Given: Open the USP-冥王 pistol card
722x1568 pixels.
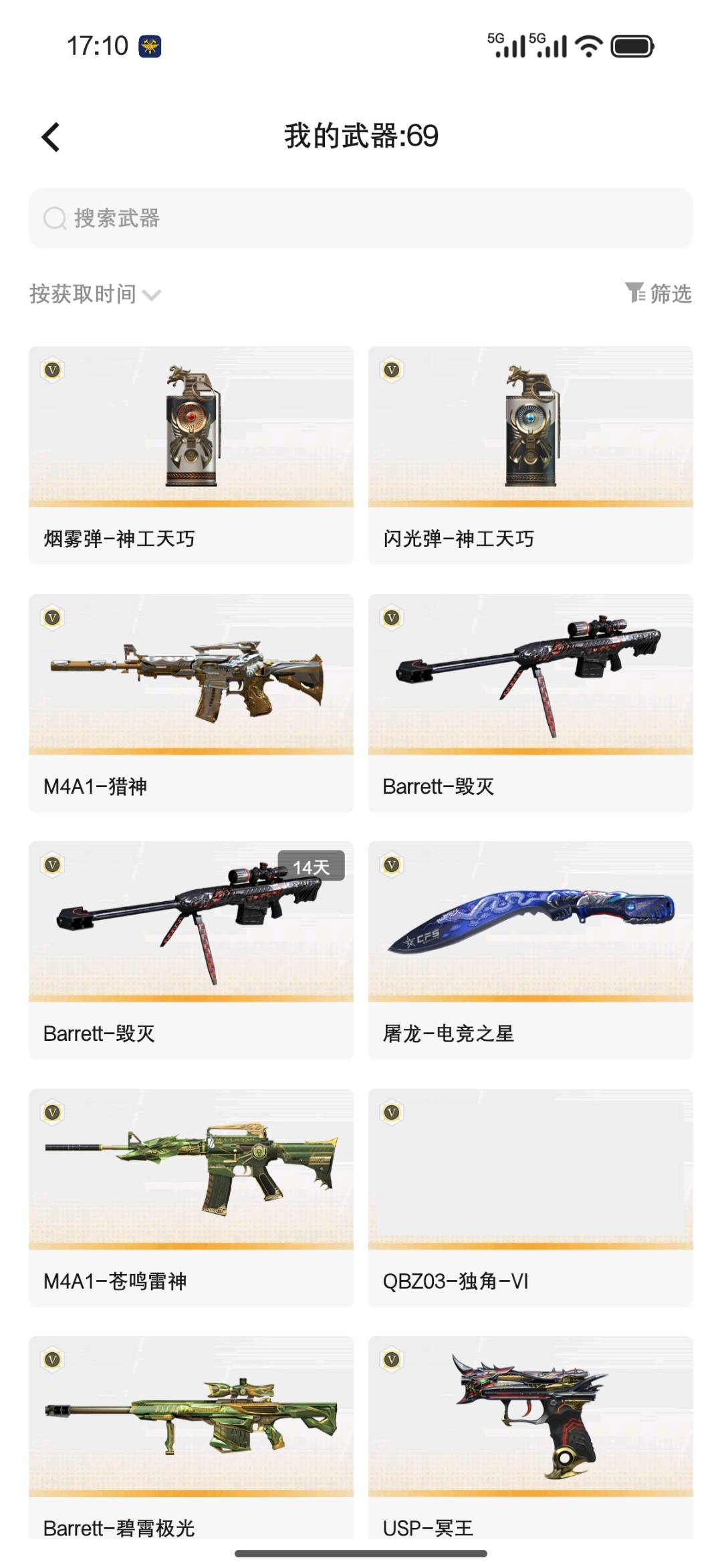Looking at the screenshot, I should point(531,1438).
